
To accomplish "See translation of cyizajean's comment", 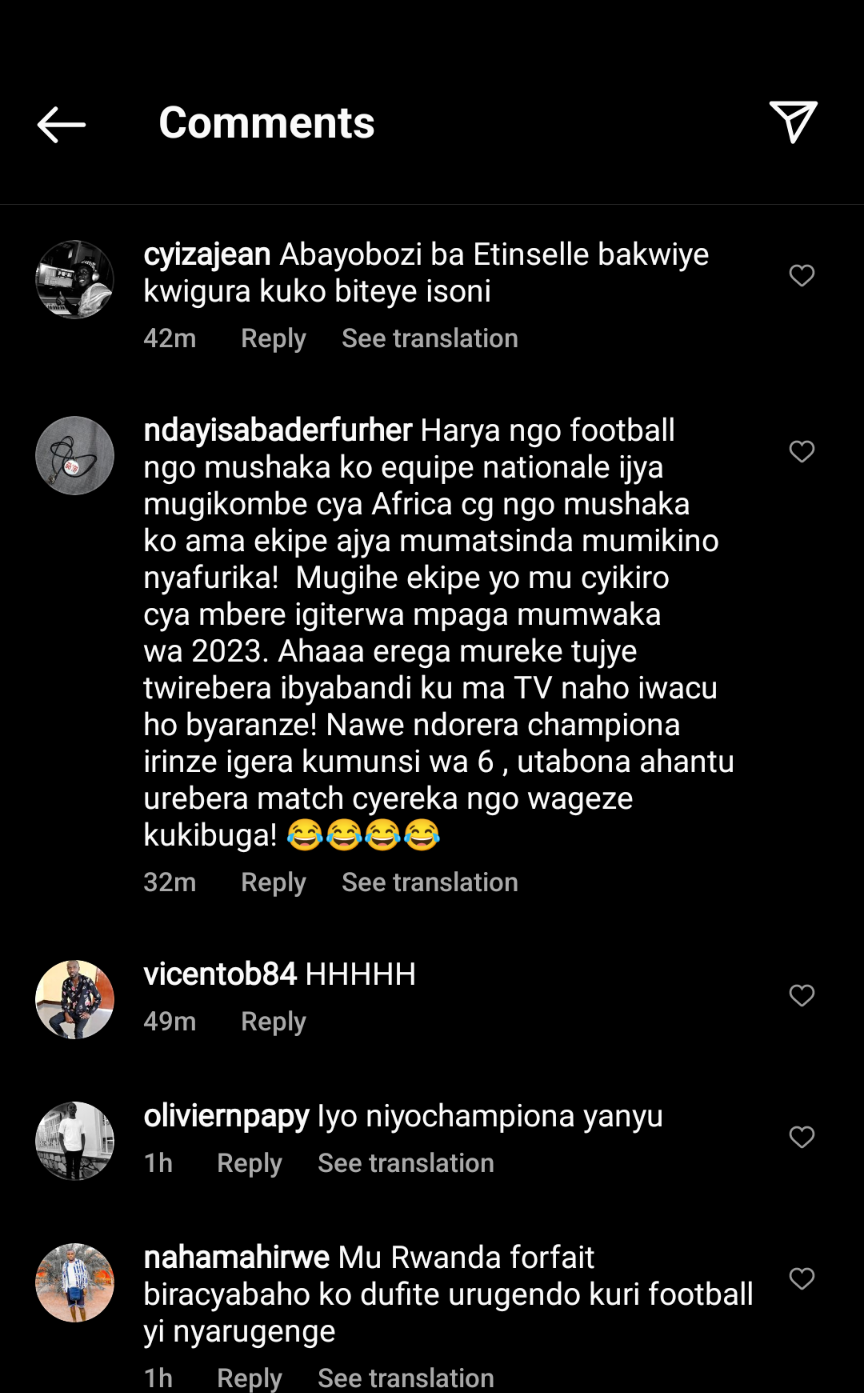I will click(x=430, y=339).
